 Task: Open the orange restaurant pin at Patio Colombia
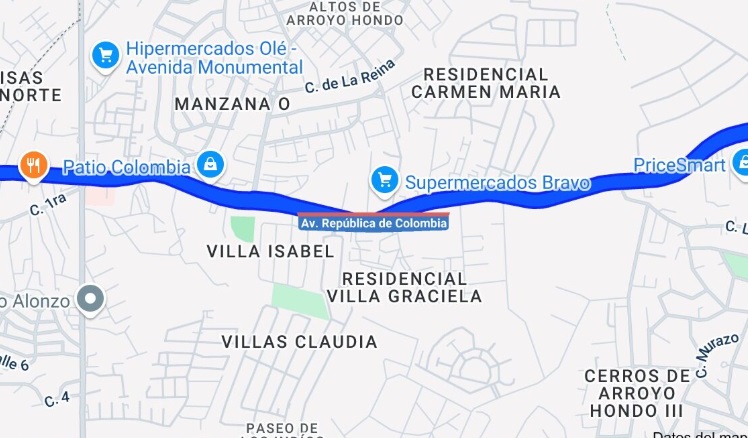tap(34, 165)
